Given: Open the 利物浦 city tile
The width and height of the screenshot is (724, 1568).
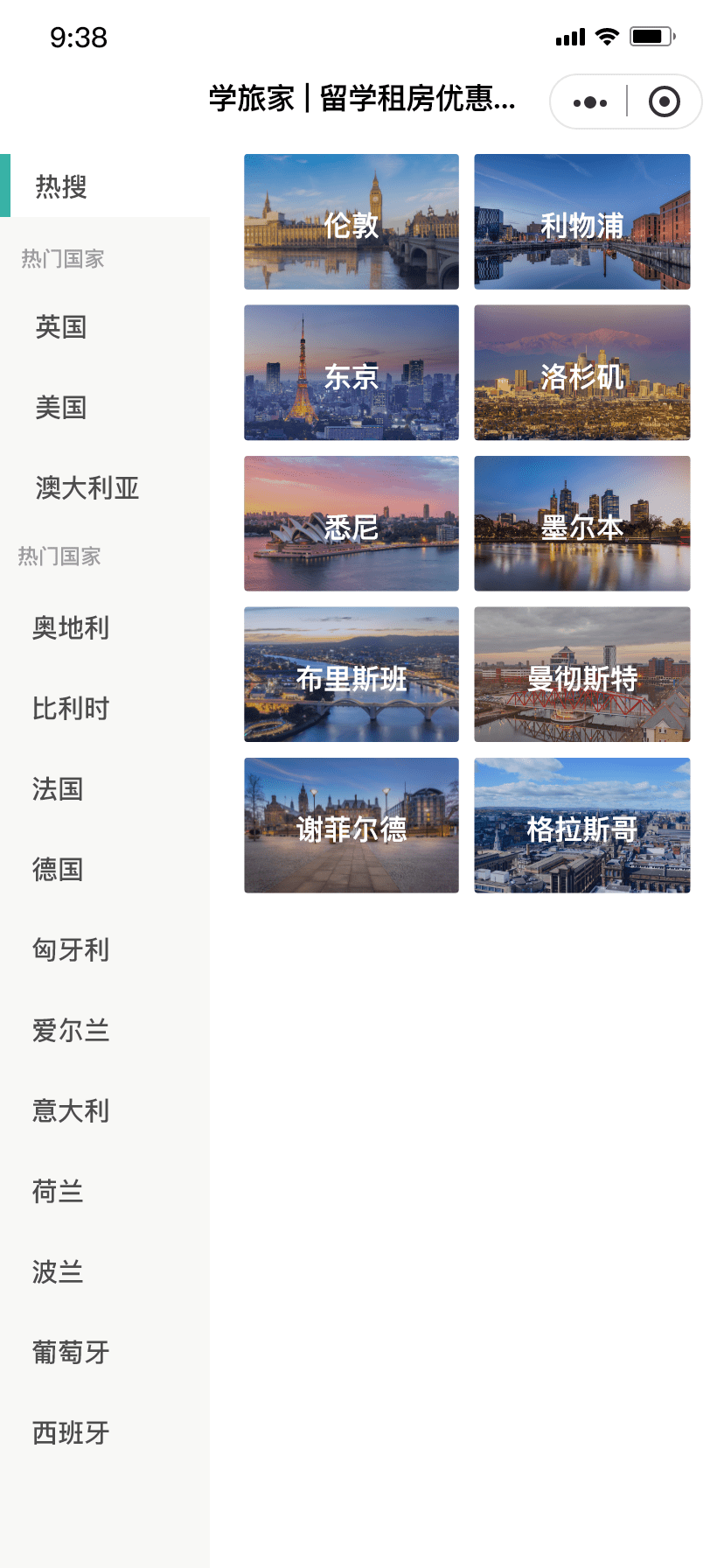Looking at the screenshot, I should [582, 221].
